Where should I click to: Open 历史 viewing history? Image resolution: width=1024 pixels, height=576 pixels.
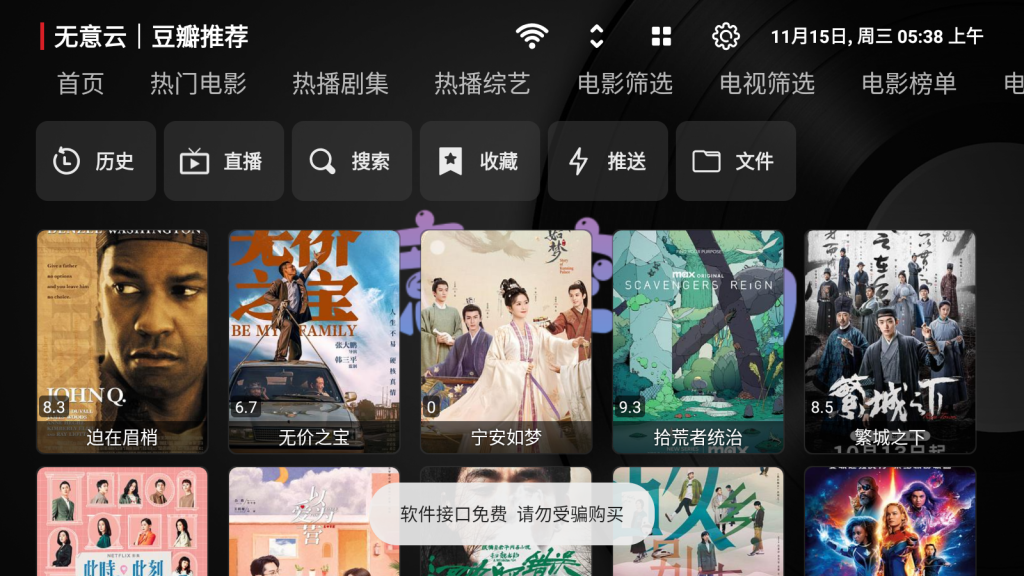(96, 161)
